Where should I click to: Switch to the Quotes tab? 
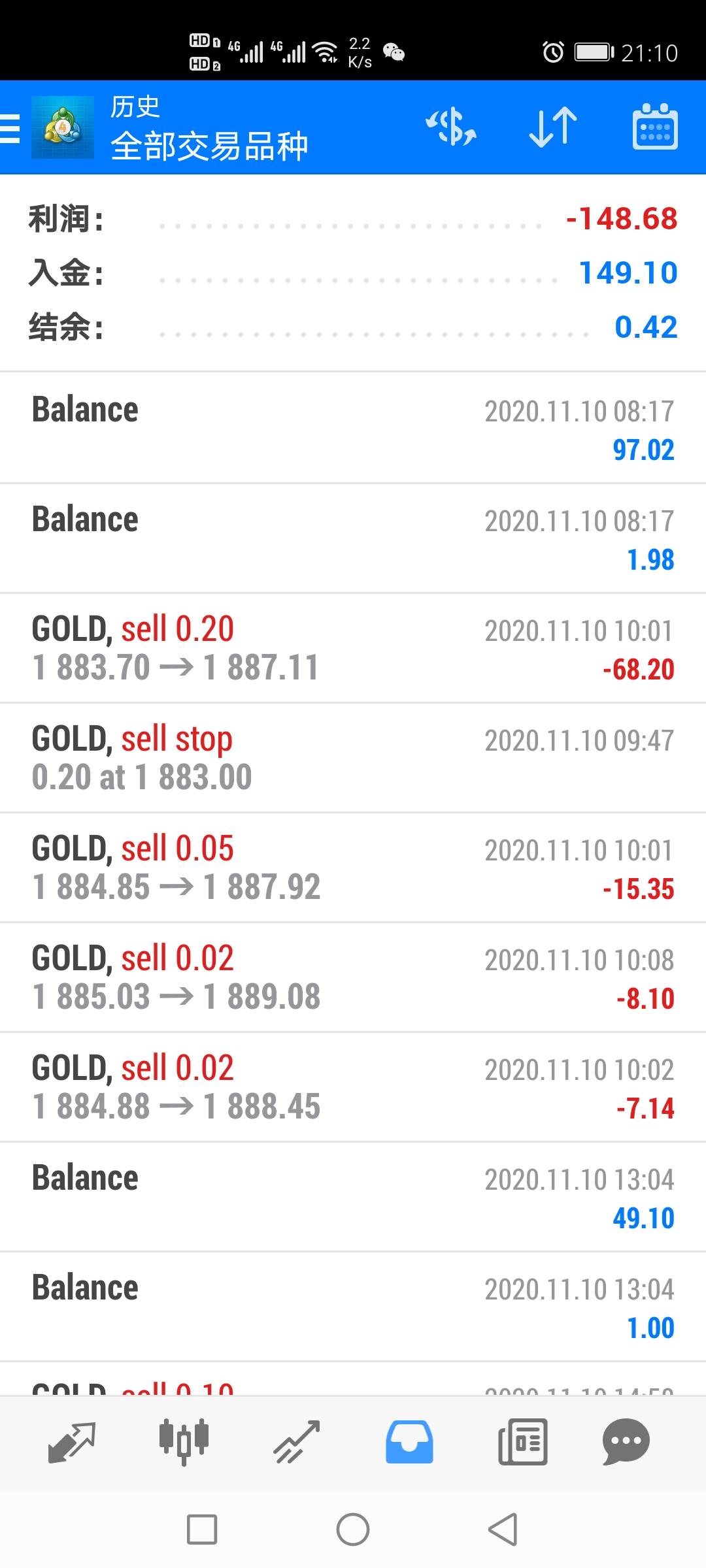[72, 1442]
